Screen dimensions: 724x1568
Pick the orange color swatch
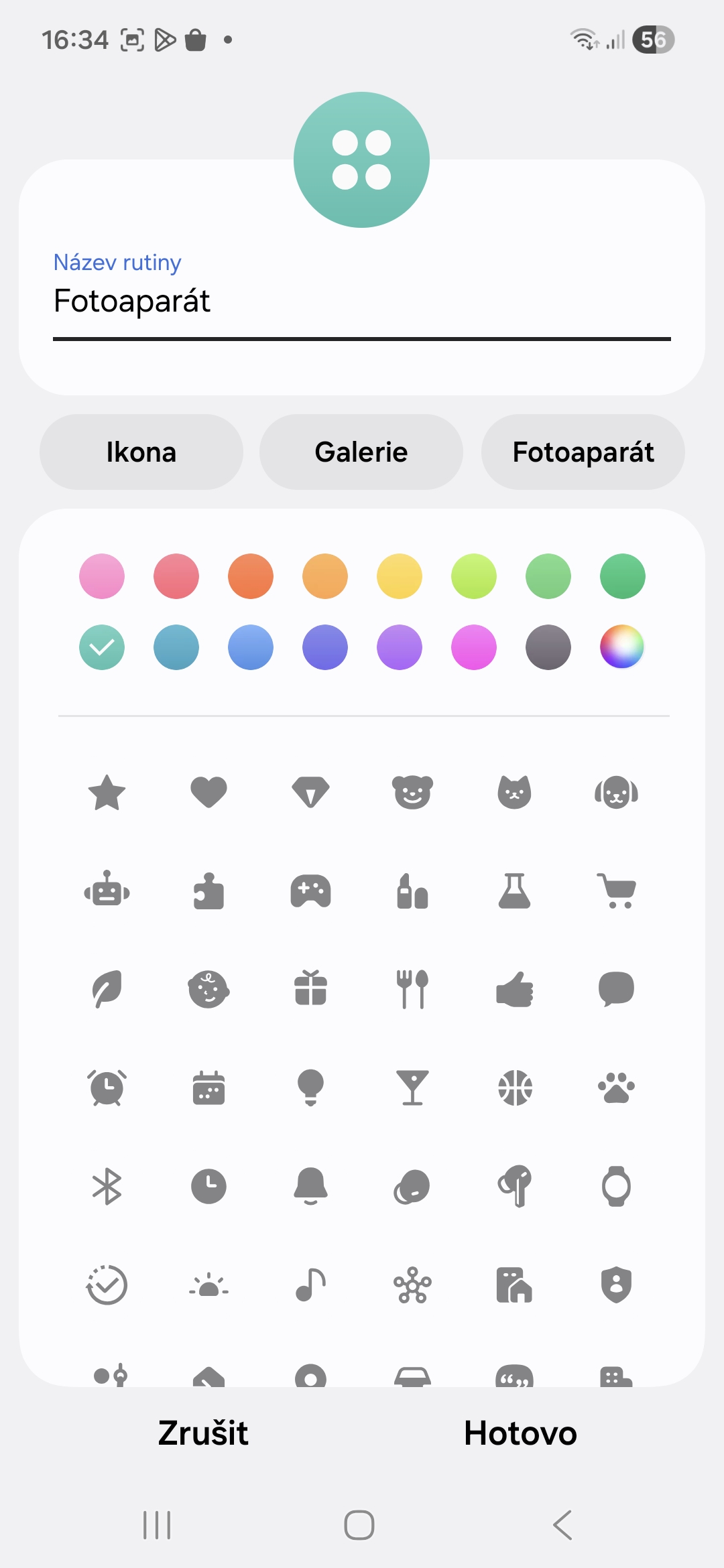(x=251, y=576)
